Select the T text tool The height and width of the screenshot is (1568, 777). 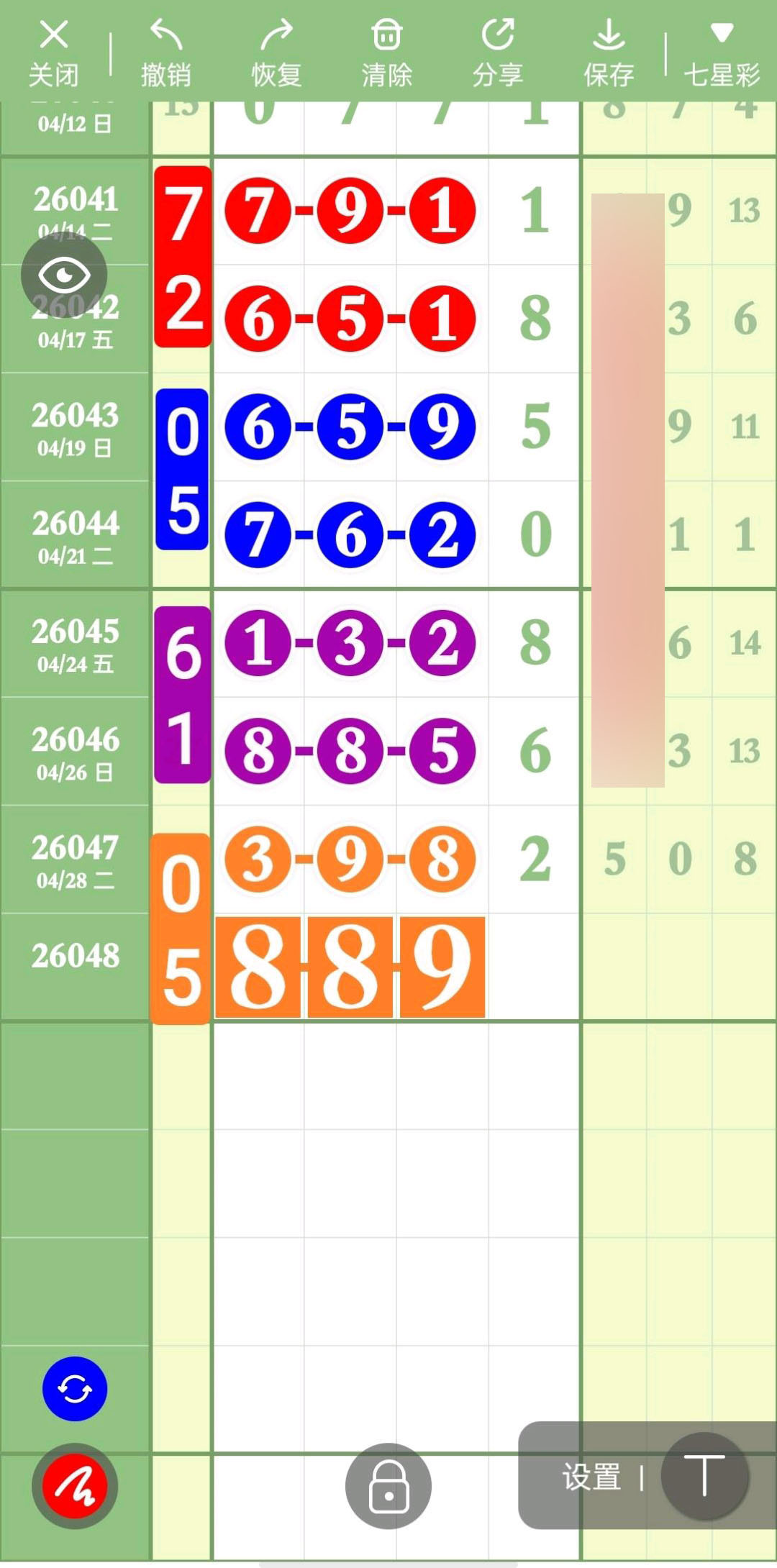click(705, 1476)
